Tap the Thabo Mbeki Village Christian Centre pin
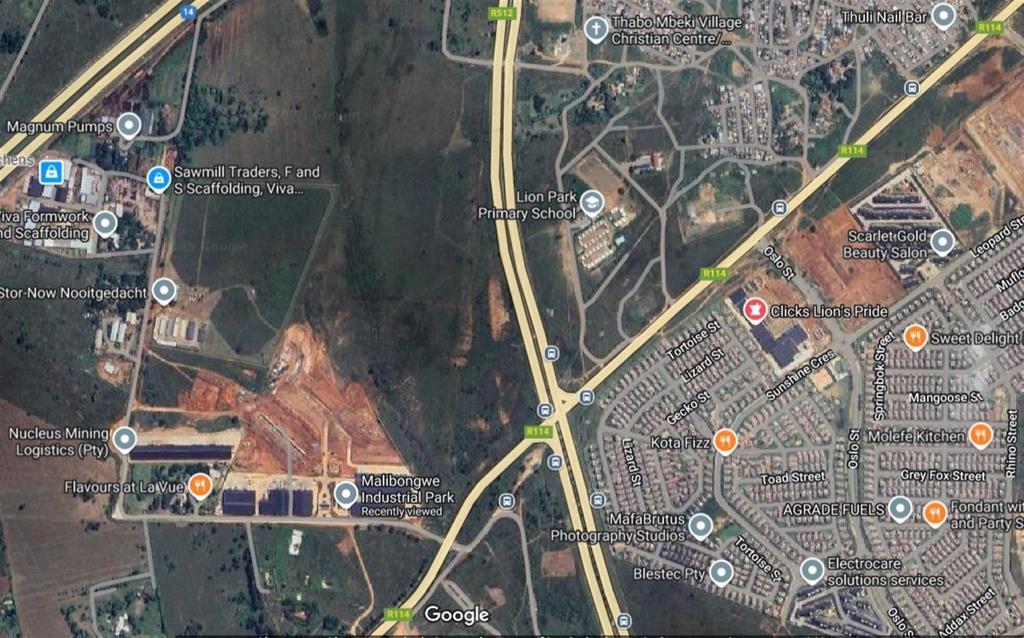This screenshot has height=638, width=1024. pyautogui.click(x=595, y=28)
